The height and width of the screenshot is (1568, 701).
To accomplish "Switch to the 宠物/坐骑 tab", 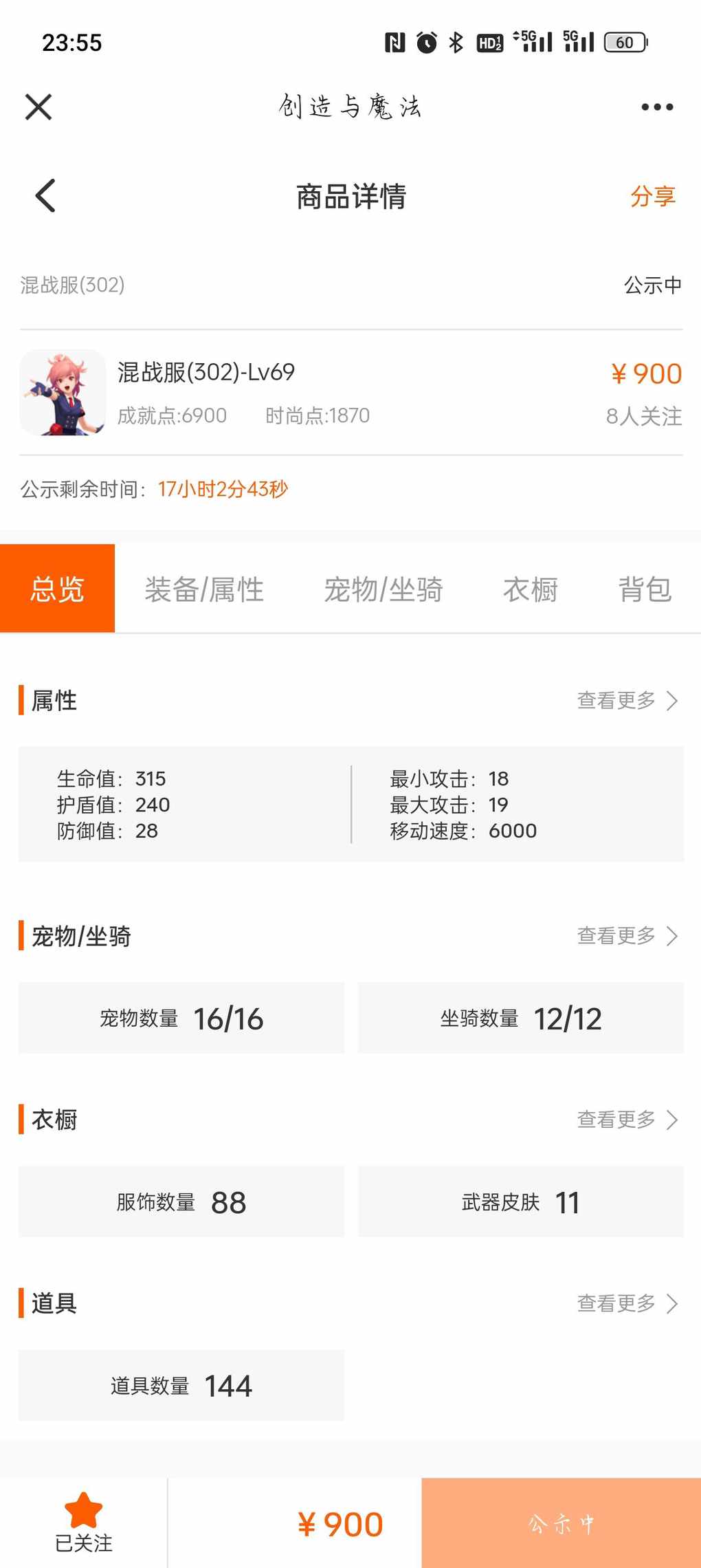I will [383, 589].
